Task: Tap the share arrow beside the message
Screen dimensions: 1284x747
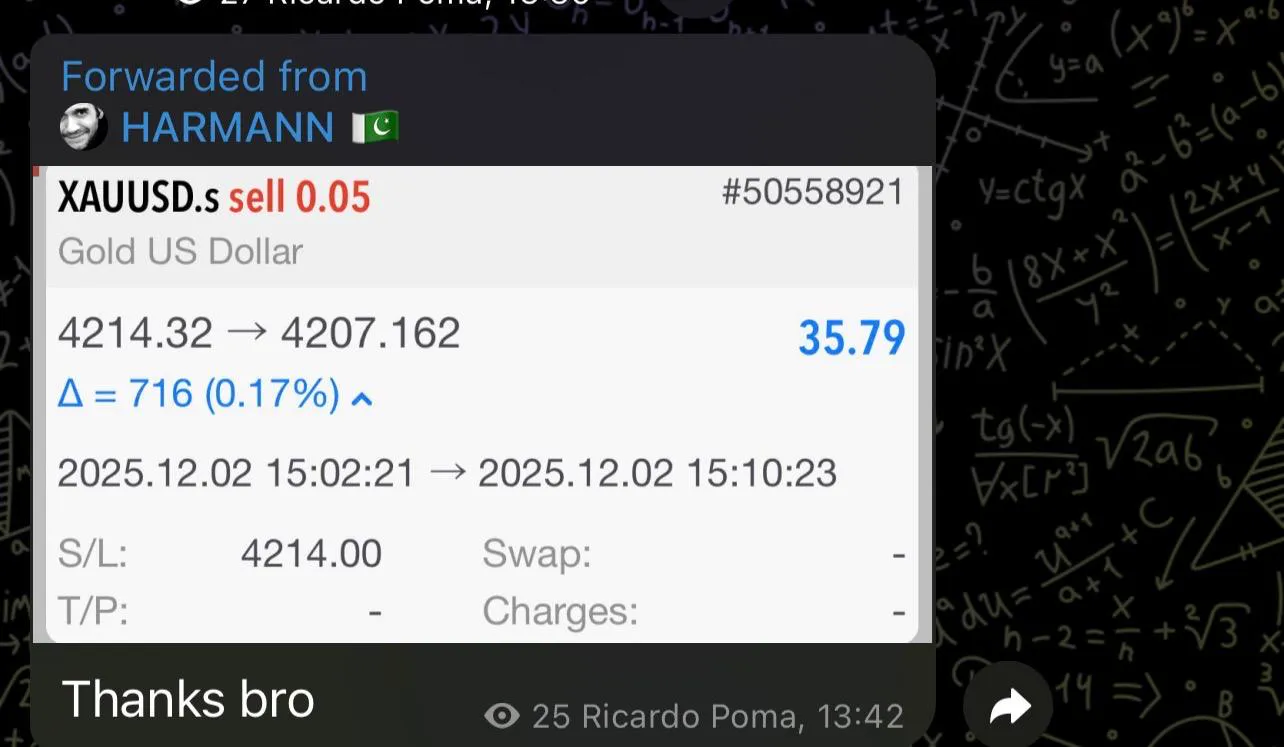Action: click(x=1008, y=708)
